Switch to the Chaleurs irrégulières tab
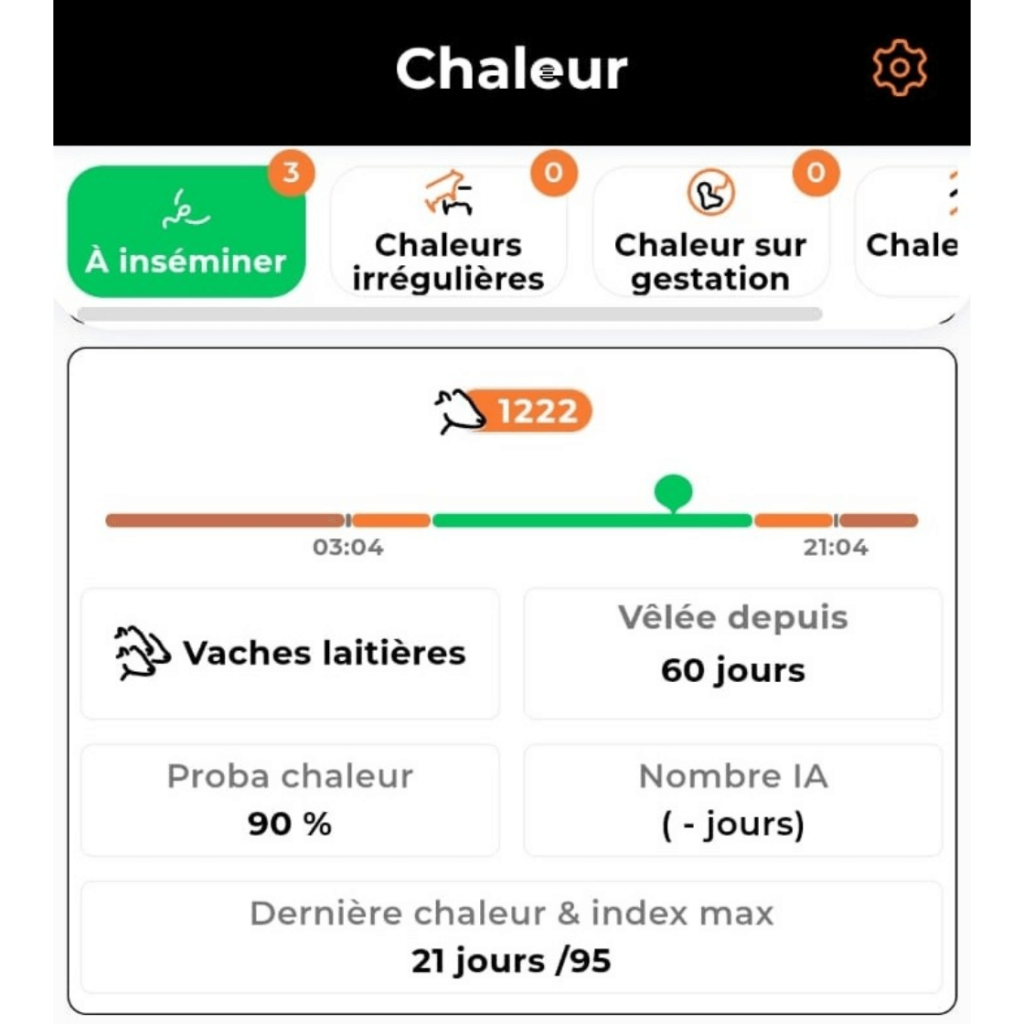This screenshot has width=1024, height=1024. point(448,232)
